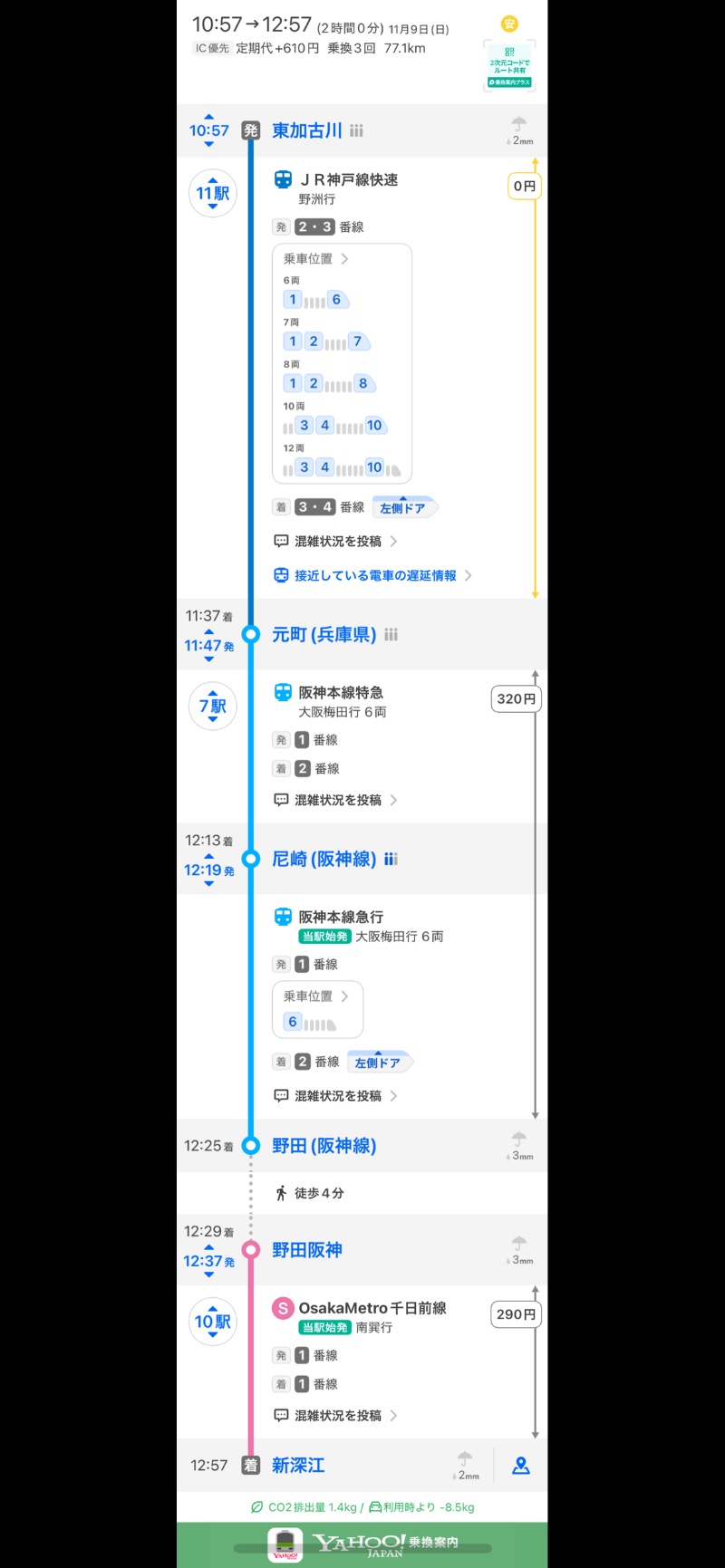Open 乗車位置 for JR神戸線快速

coord(316,259)
